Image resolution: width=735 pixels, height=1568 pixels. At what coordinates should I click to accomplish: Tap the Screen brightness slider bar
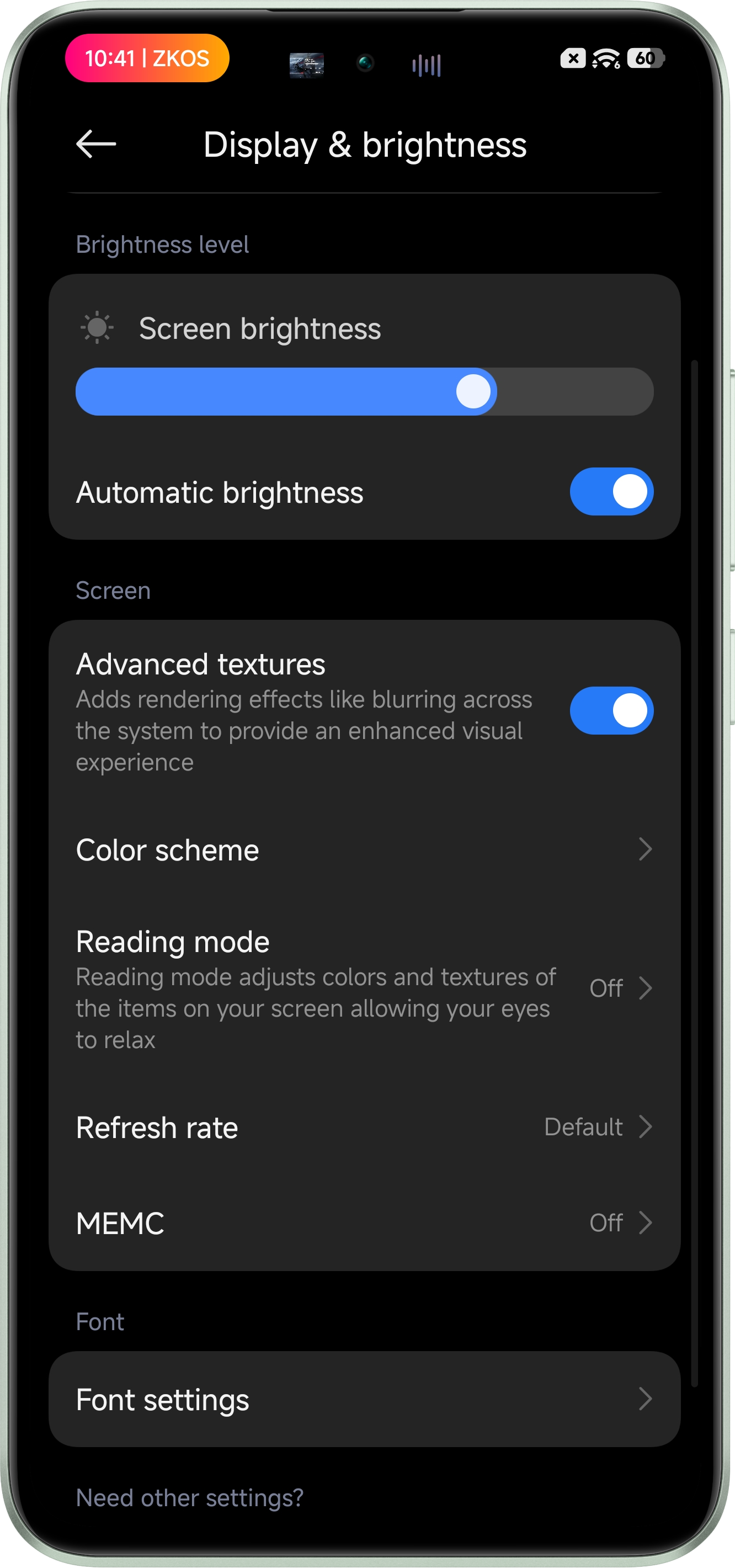[x=364, y=391]
